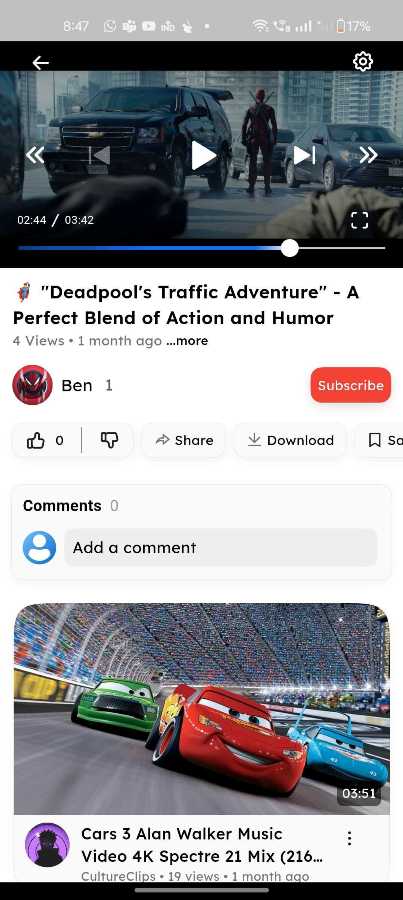Image resolution: width=403 pixels, height=900 pixels.
Task: Open Ben's channel avatar
Action: tap(32, 385)
